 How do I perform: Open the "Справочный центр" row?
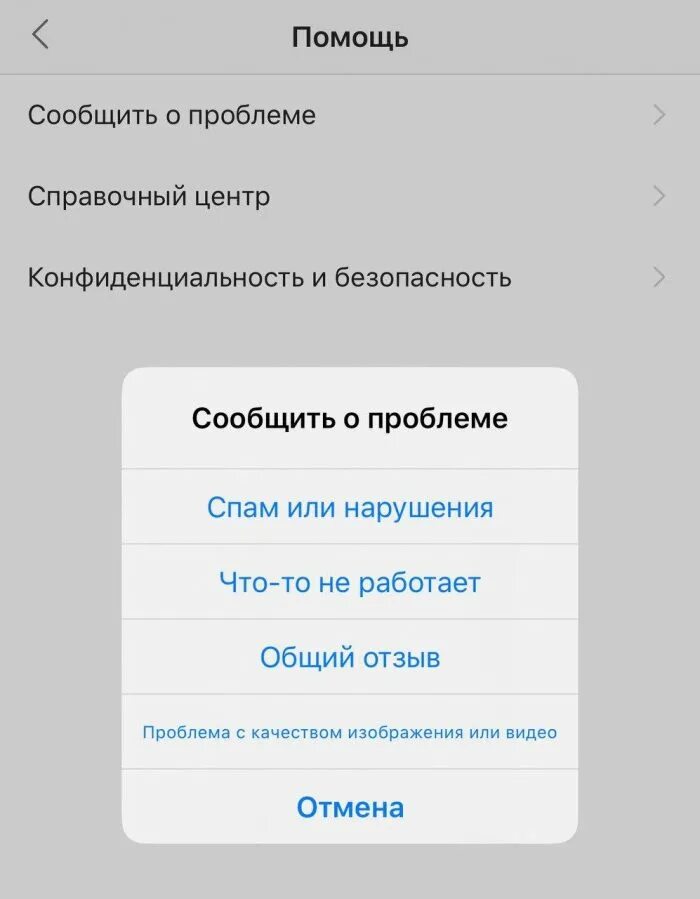[x=350, y=196]
